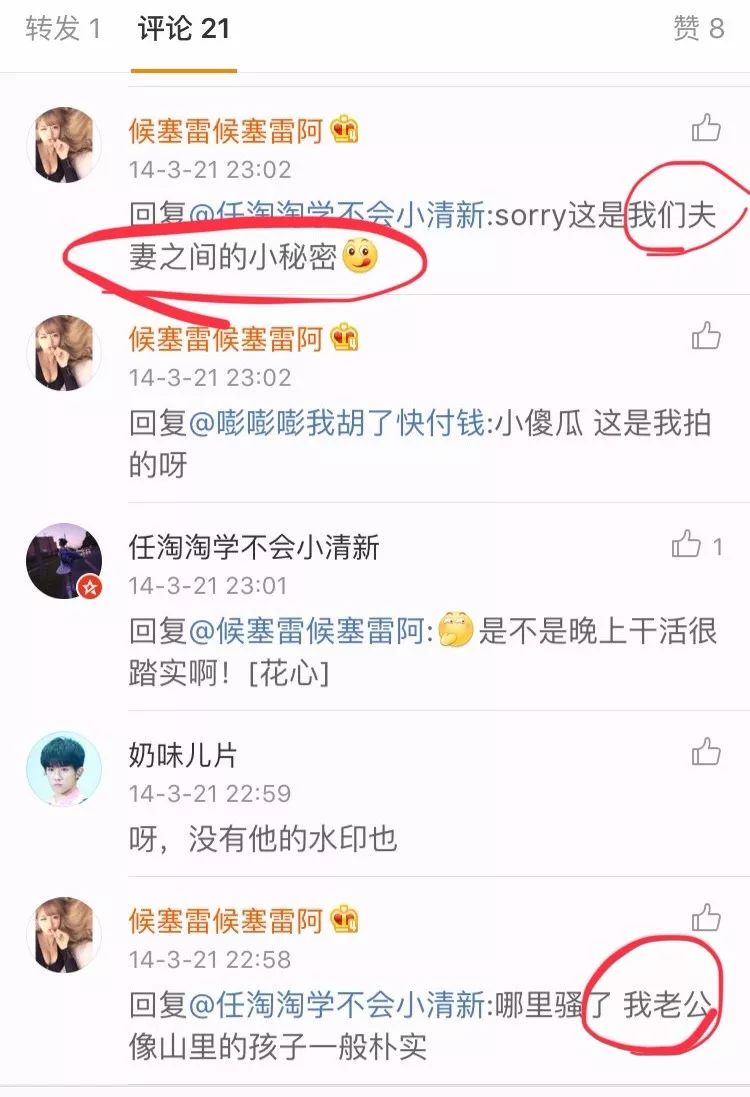Like 任淘淘学不会小清新's comment
The image size is (750, 1097).
[688, 545]
